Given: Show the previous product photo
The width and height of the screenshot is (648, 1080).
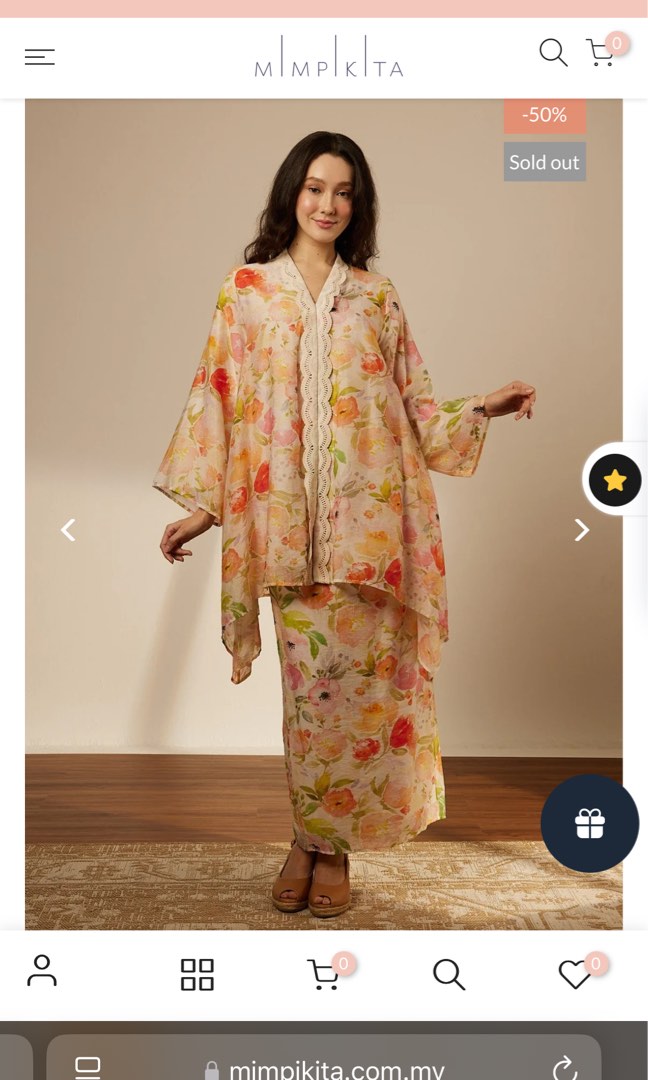Looking at the screenshot, I should point(68,530).
